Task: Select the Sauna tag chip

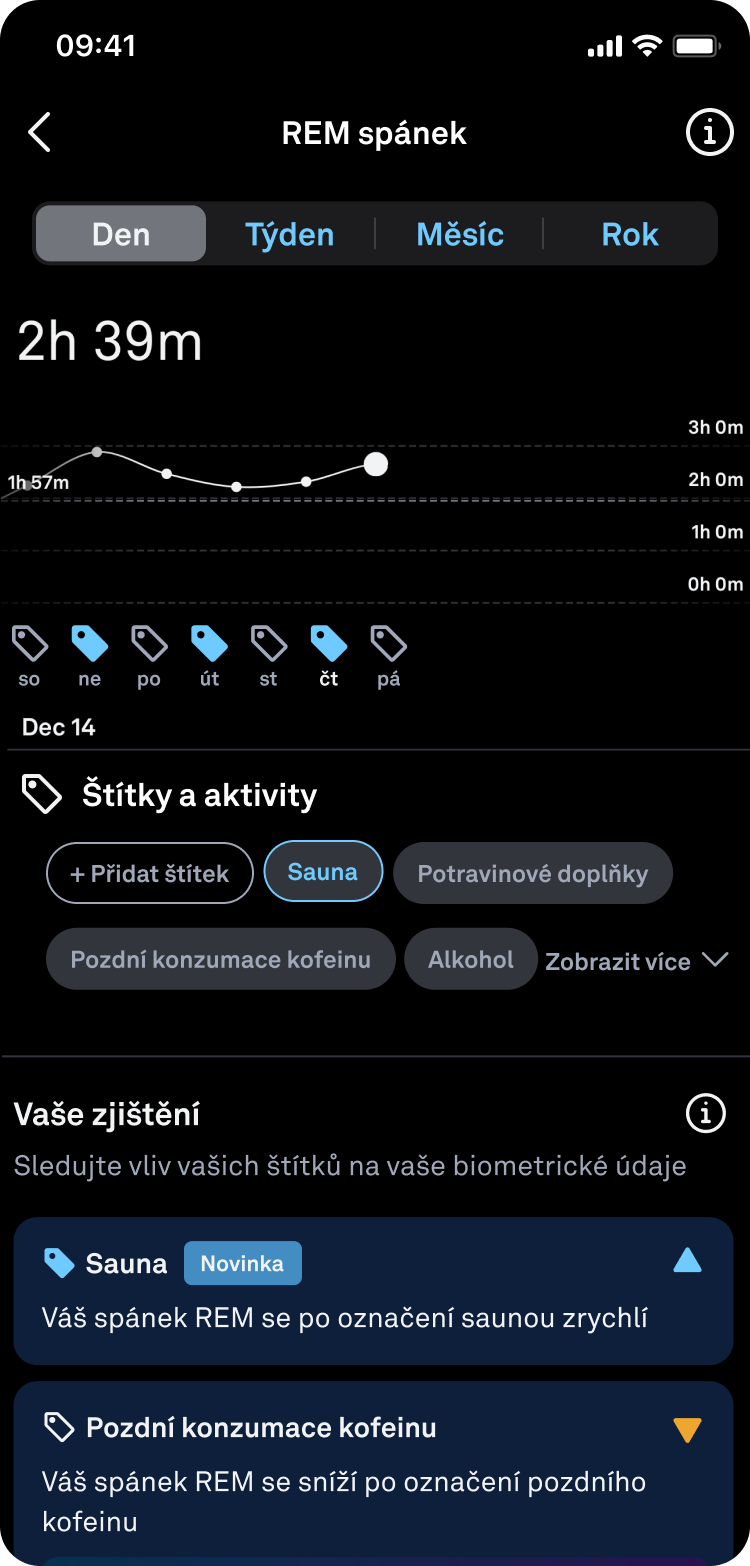Action: pos(323,872)
